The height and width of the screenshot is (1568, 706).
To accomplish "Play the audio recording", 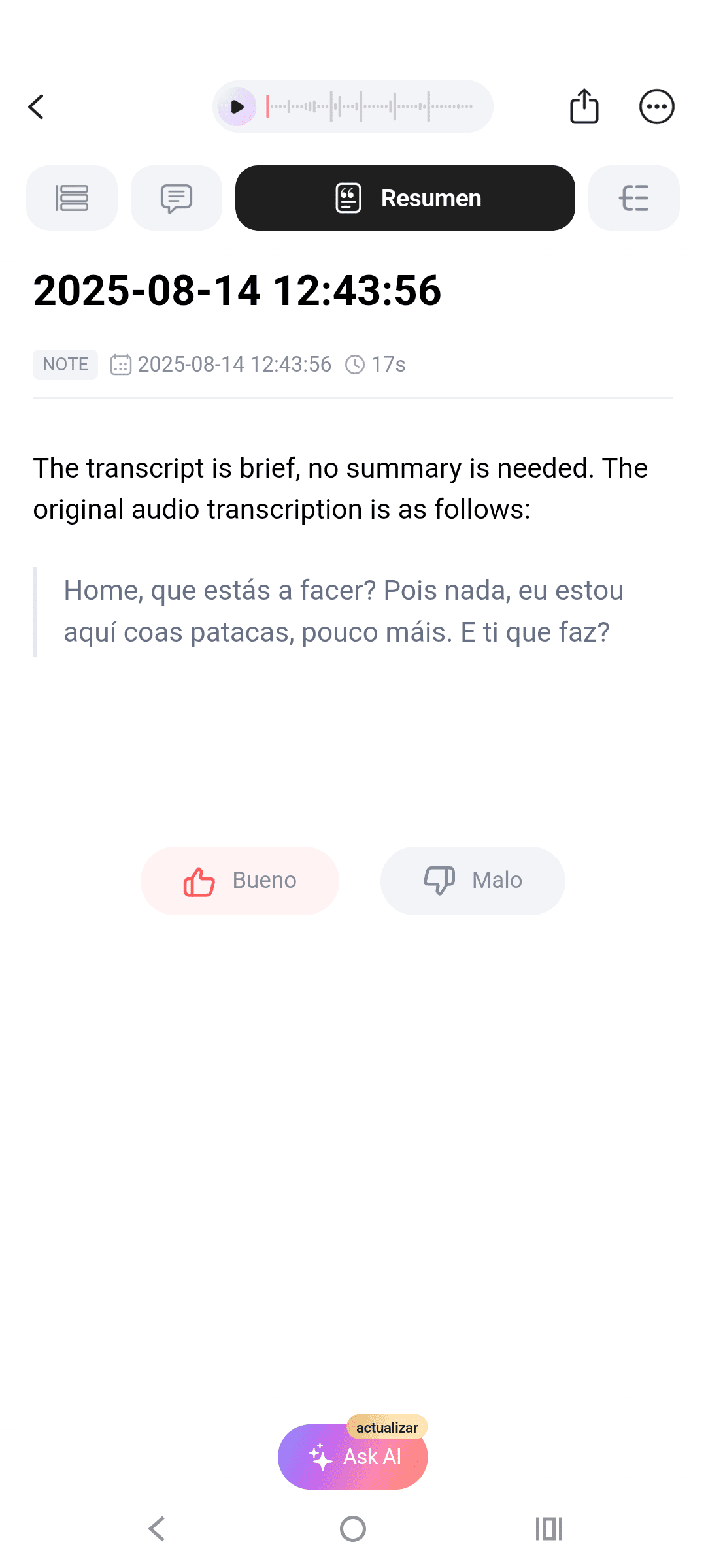I will [x=237, y=106].
